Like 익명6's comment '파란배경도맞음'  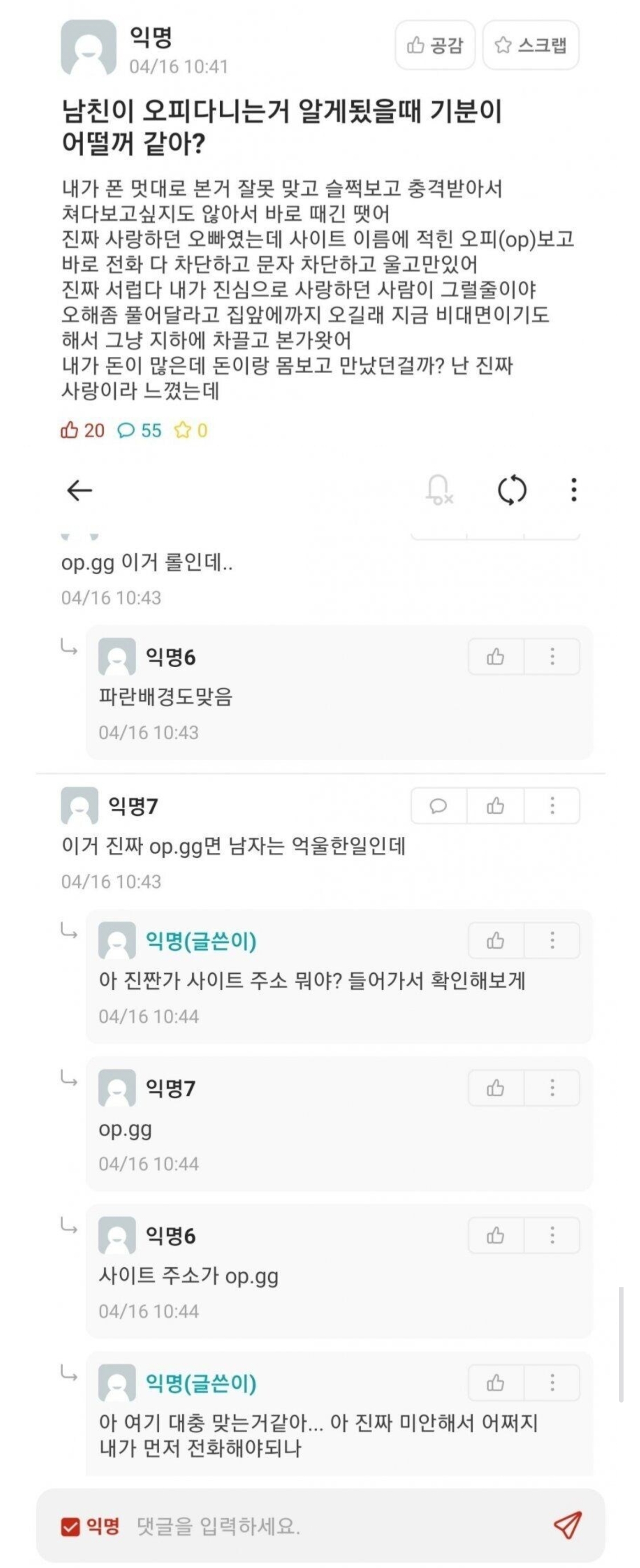tap(496, 657)
